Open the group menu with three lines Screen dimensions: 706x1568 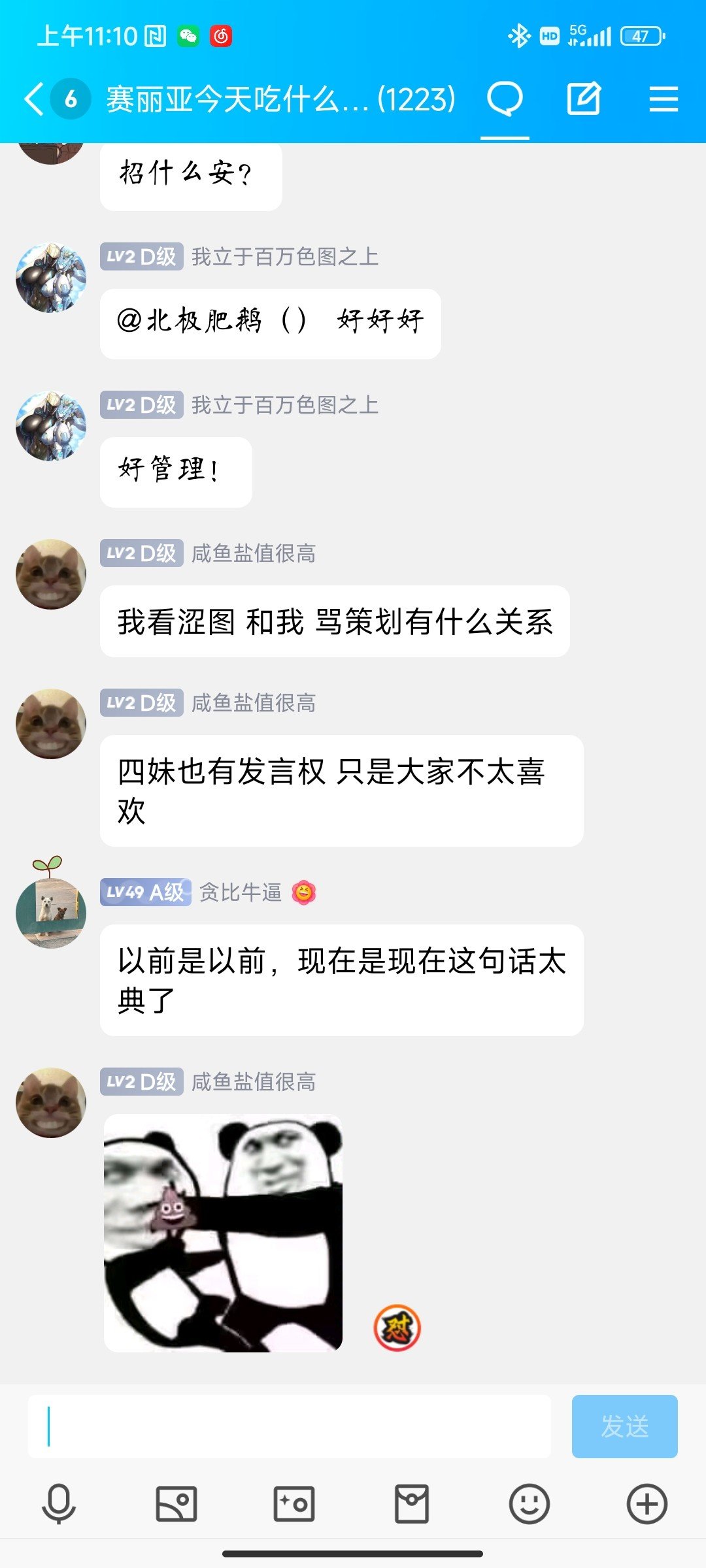[x=664, y=99]
